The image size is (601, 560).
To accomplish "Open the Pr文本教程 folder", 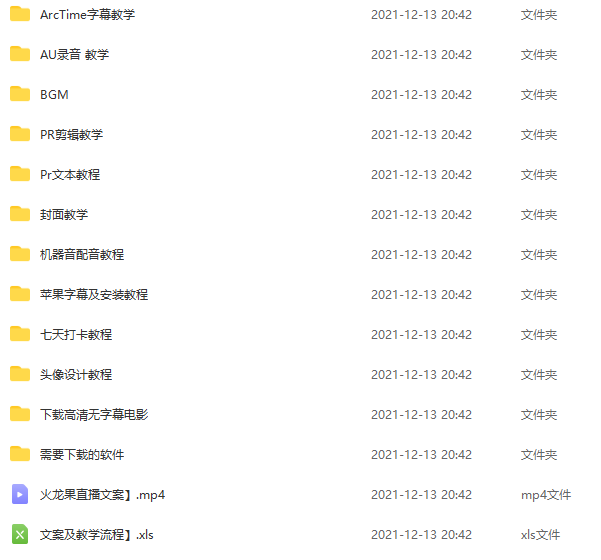I will (x=70, y=174).
